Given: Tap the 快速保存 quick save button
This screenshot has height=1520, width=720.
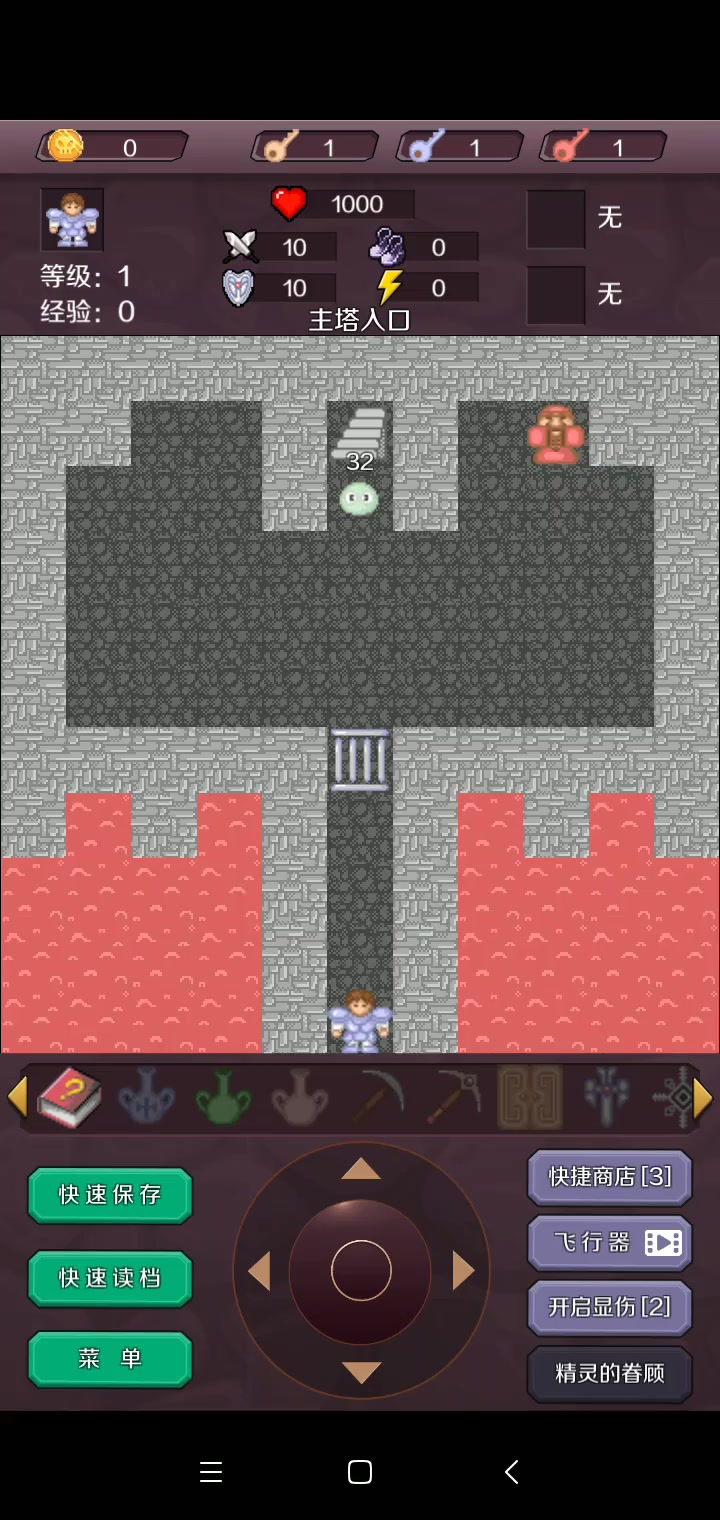Looking at the screenshot, I should [x=110, y=1194].
